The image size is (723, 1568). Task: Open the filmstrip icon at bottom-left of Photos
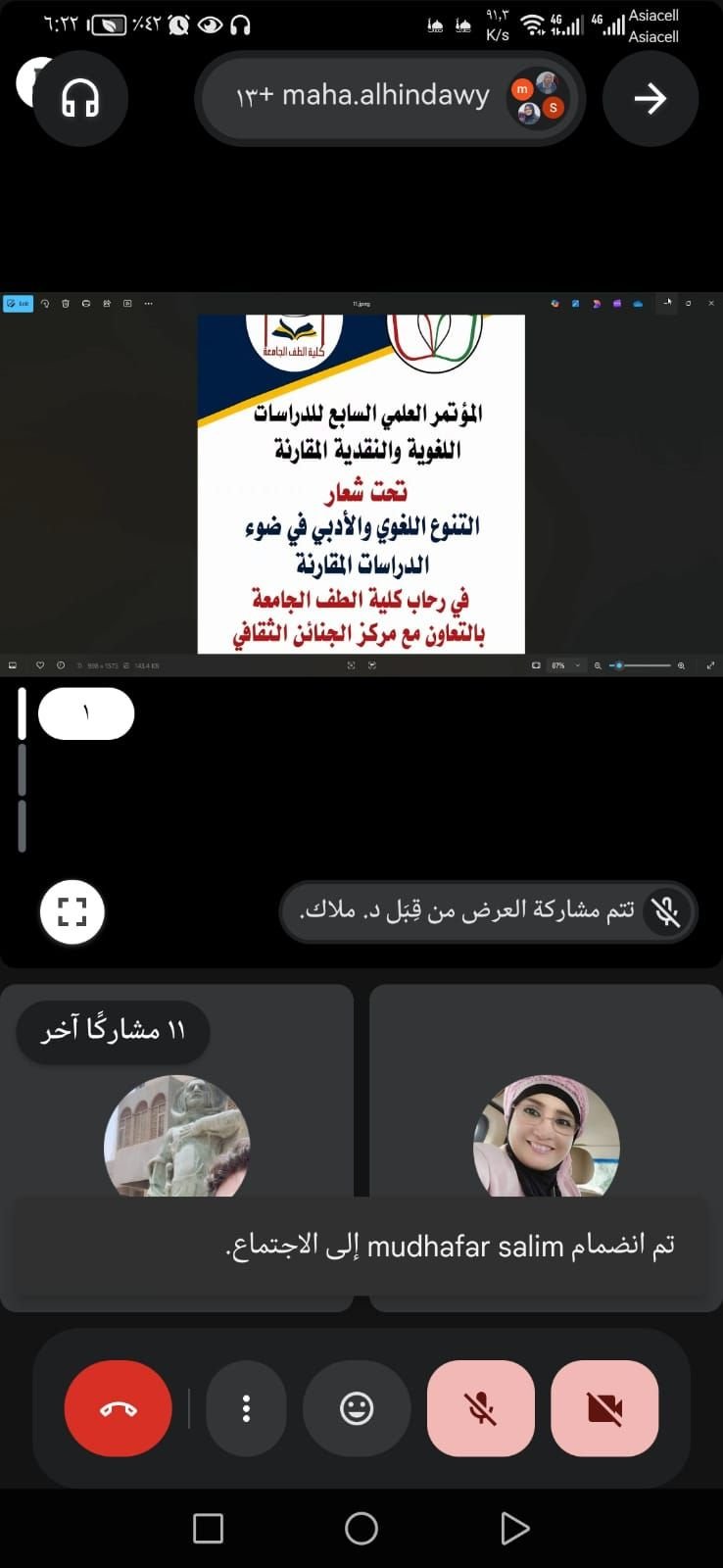(12, 664)
